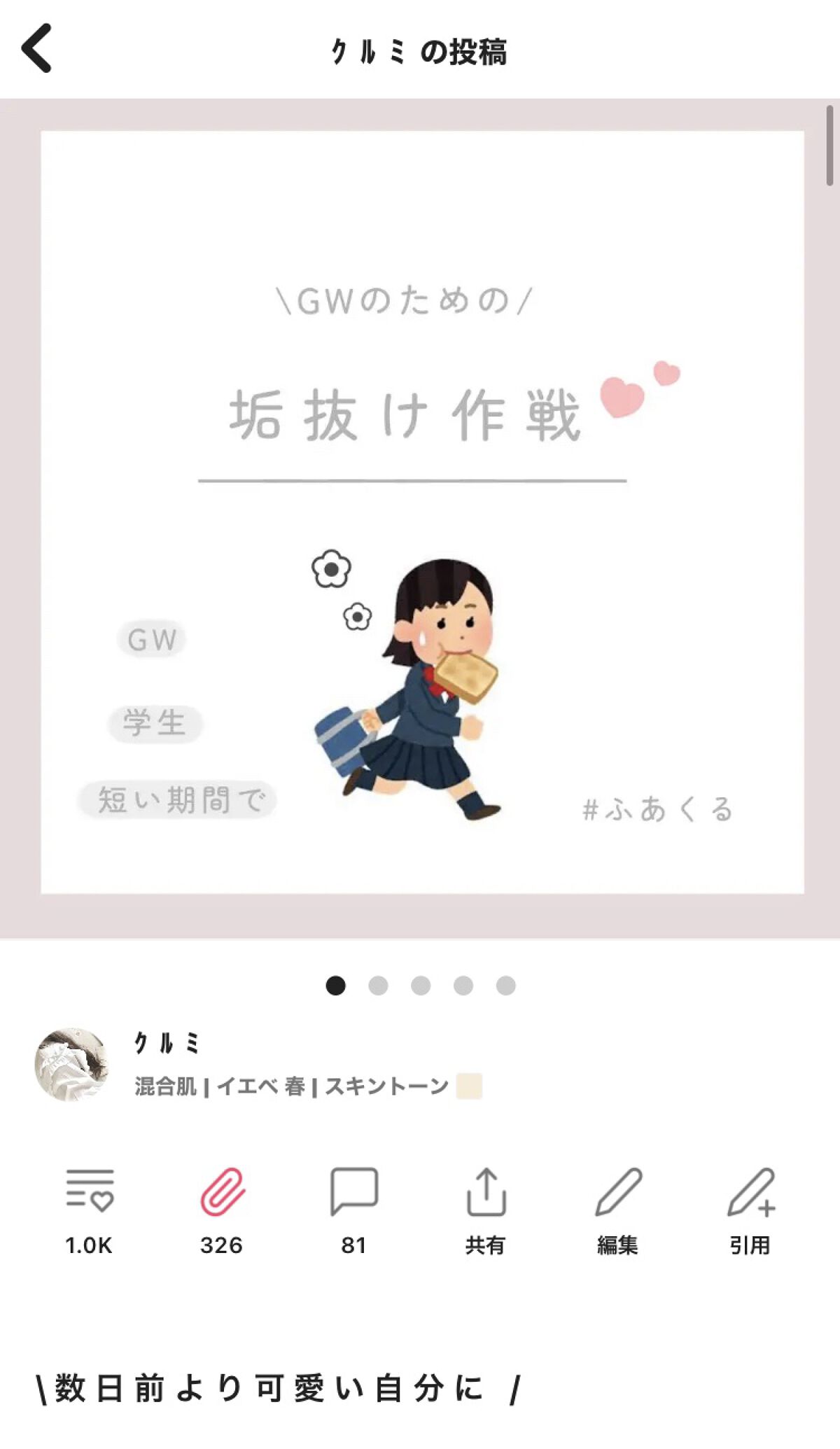
Task: Select the first carousel pagination dot
Action: pyautogui.click(x=336, y=984)
